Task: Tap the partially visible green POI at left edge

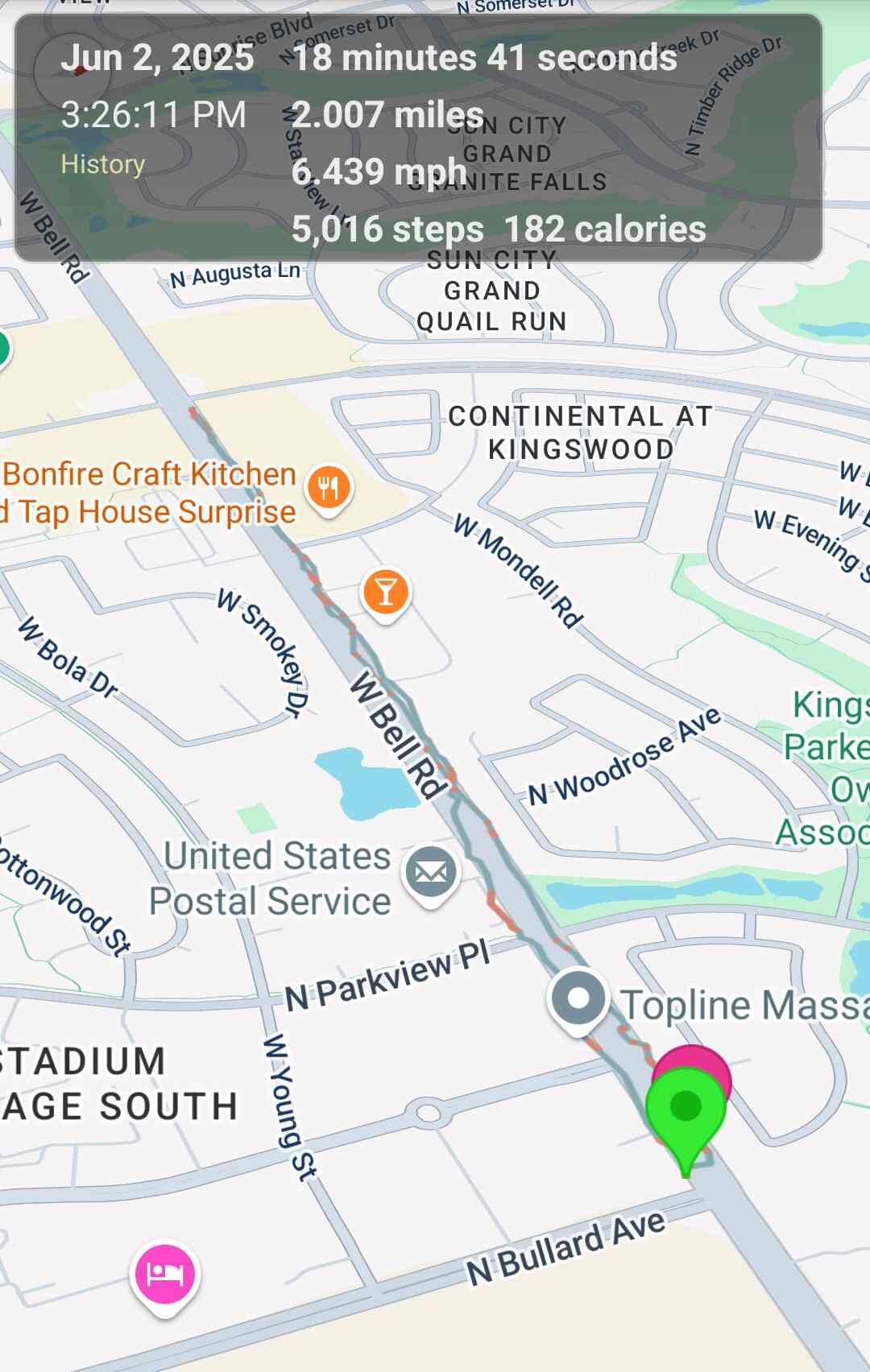Action: click(x=5, y=346)
